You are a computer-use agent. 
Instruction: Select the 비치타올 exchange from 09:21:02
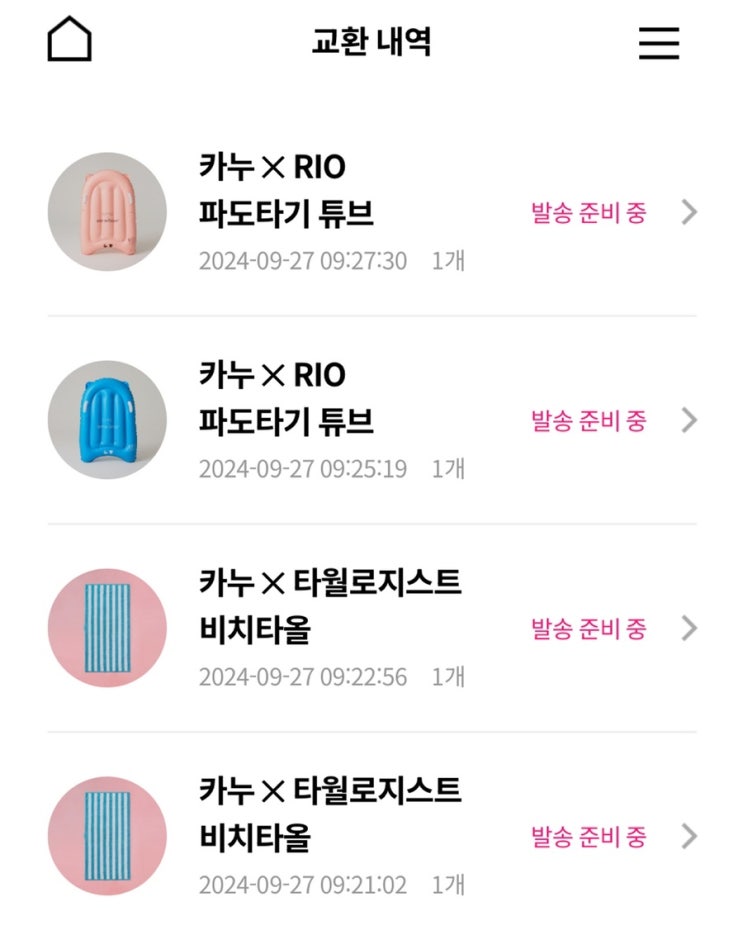(x=372, y=836)
